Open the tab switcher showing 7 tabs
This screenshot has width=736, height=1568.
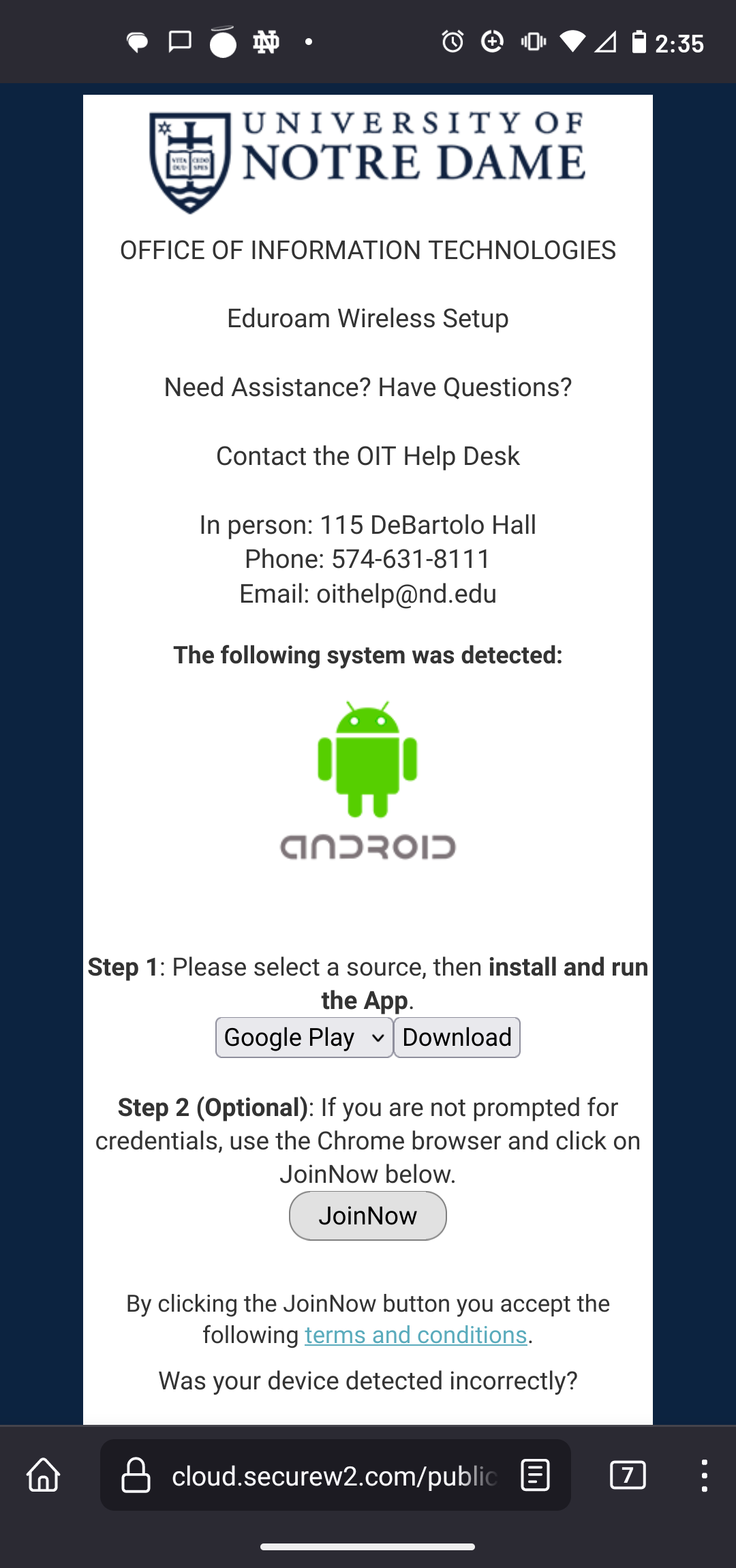[628, 1476]
